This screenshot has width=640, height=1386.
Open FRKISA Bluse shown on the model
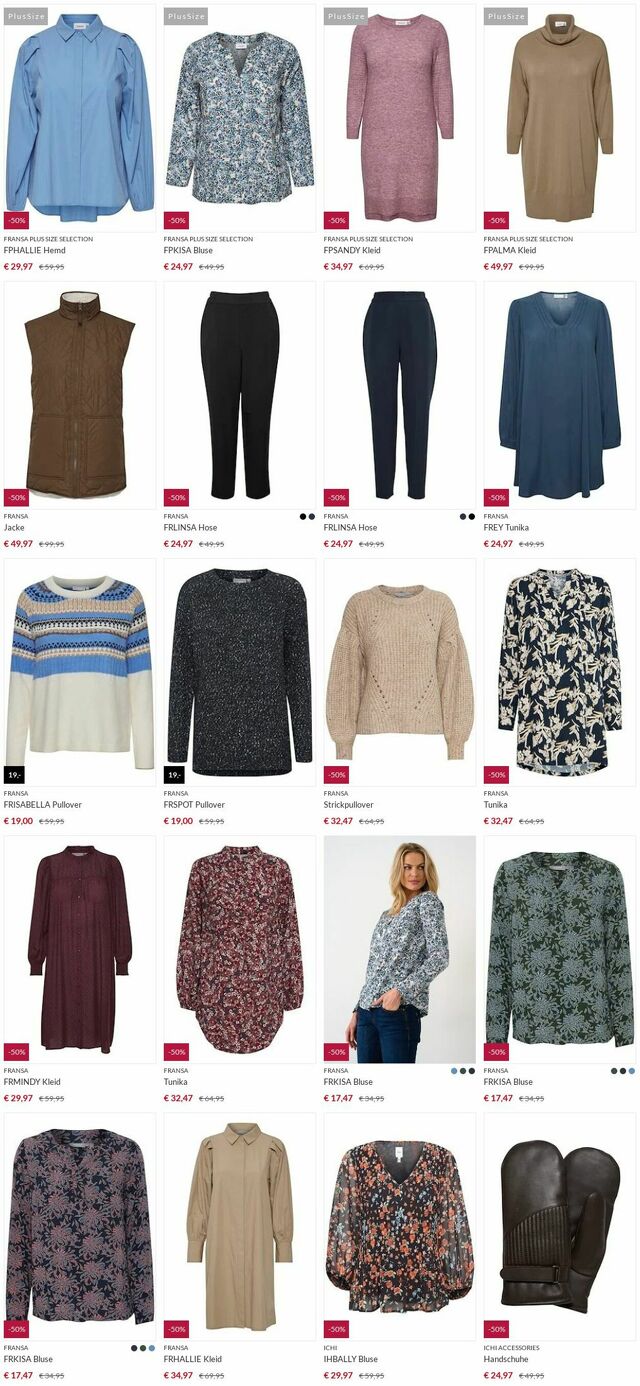(400, 949)
